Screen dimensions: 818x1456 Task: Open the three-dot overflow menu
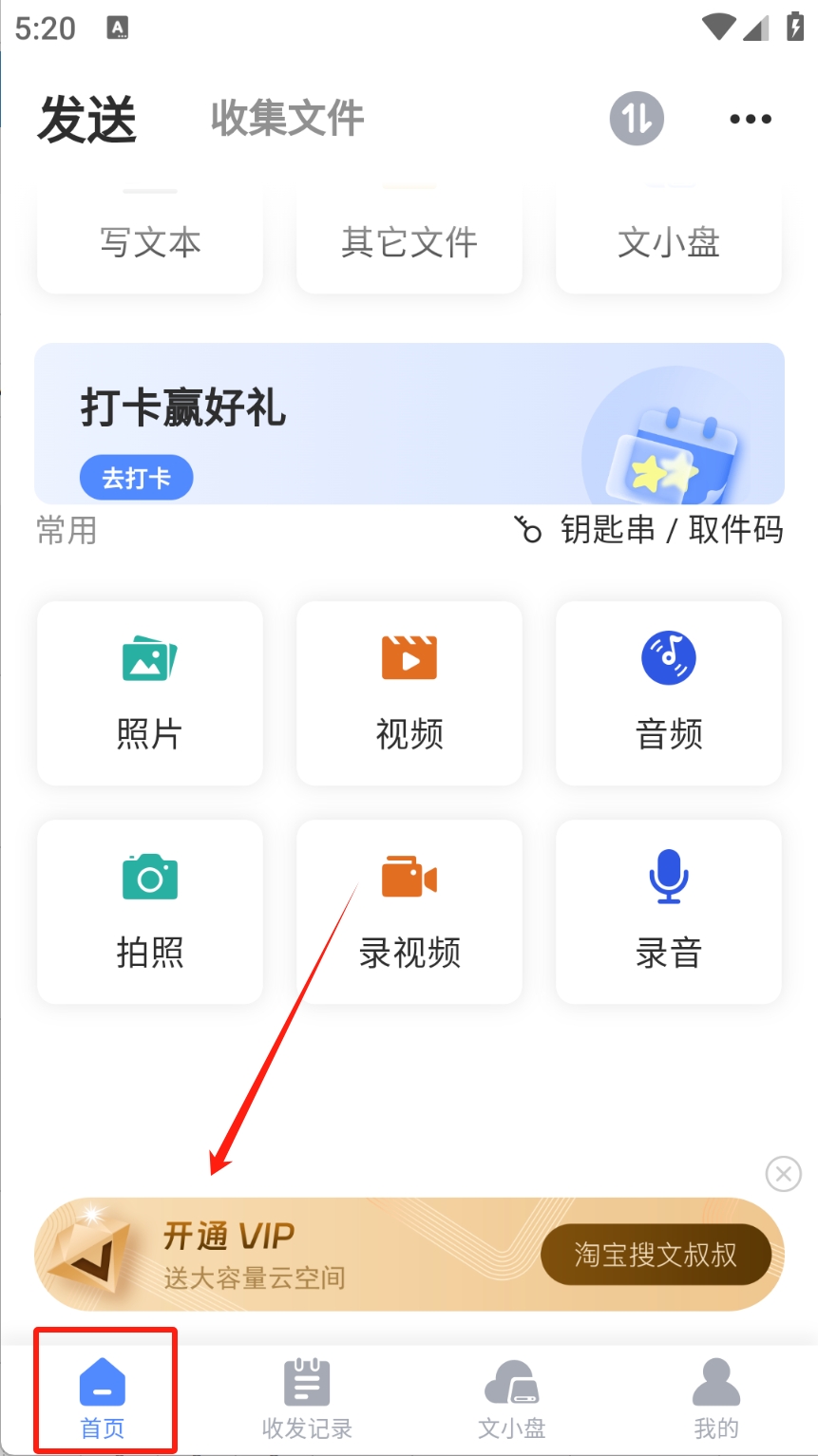[x=751, y=119]
